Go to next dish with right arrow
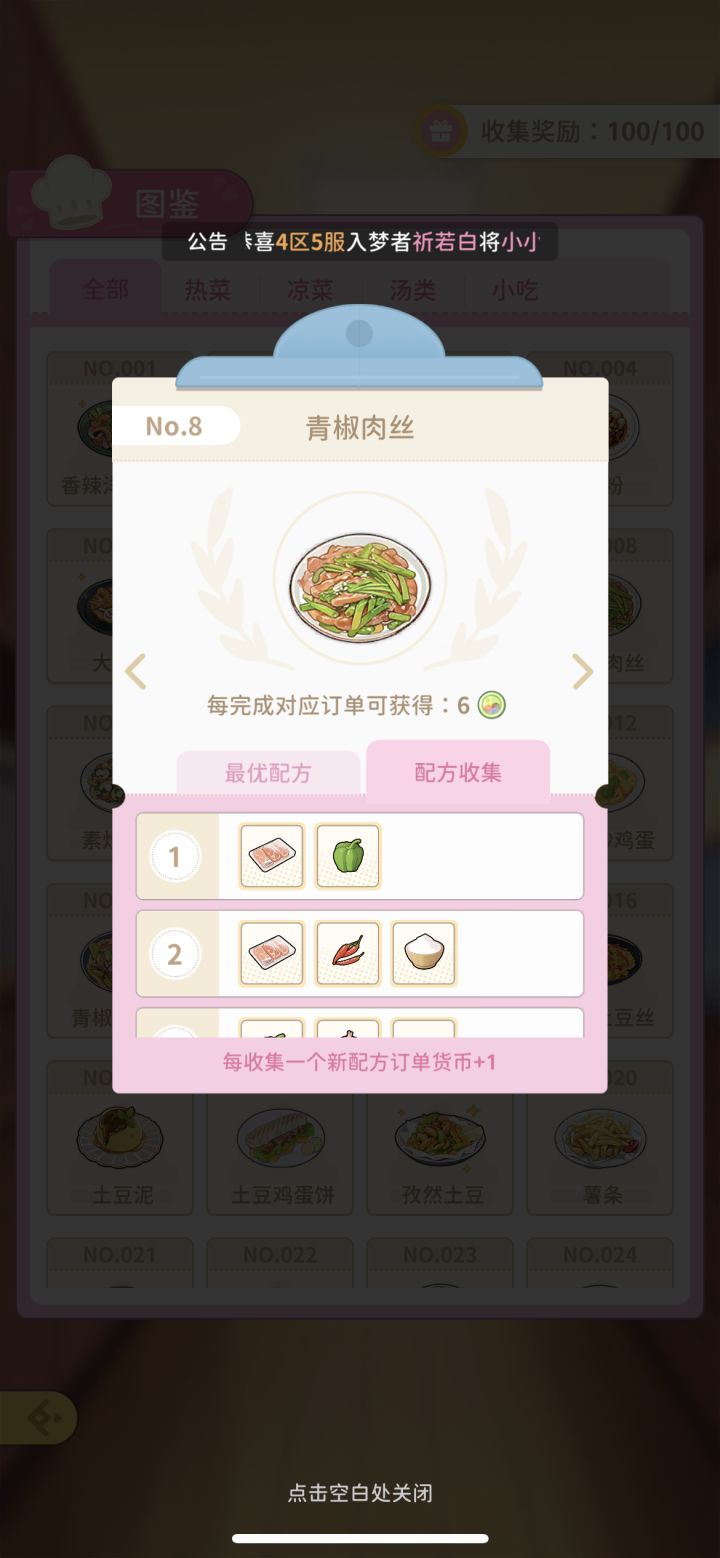Image resolution: width=720 pixels, height=1558 pixels. pyautogui.click(x=583, y=671)
